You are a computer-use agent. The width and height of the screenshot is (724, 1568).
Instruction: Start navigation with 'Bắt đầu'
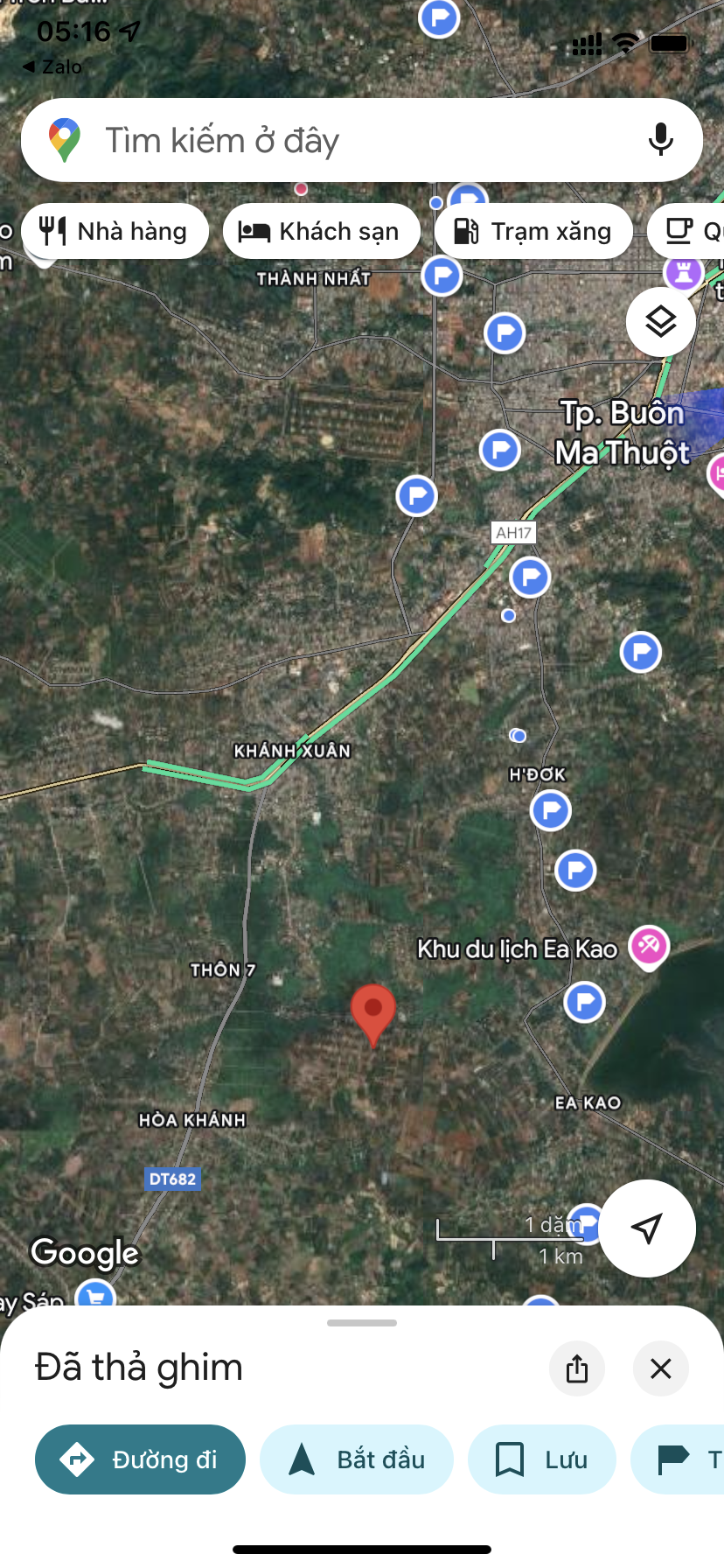tap(357, 1459)
